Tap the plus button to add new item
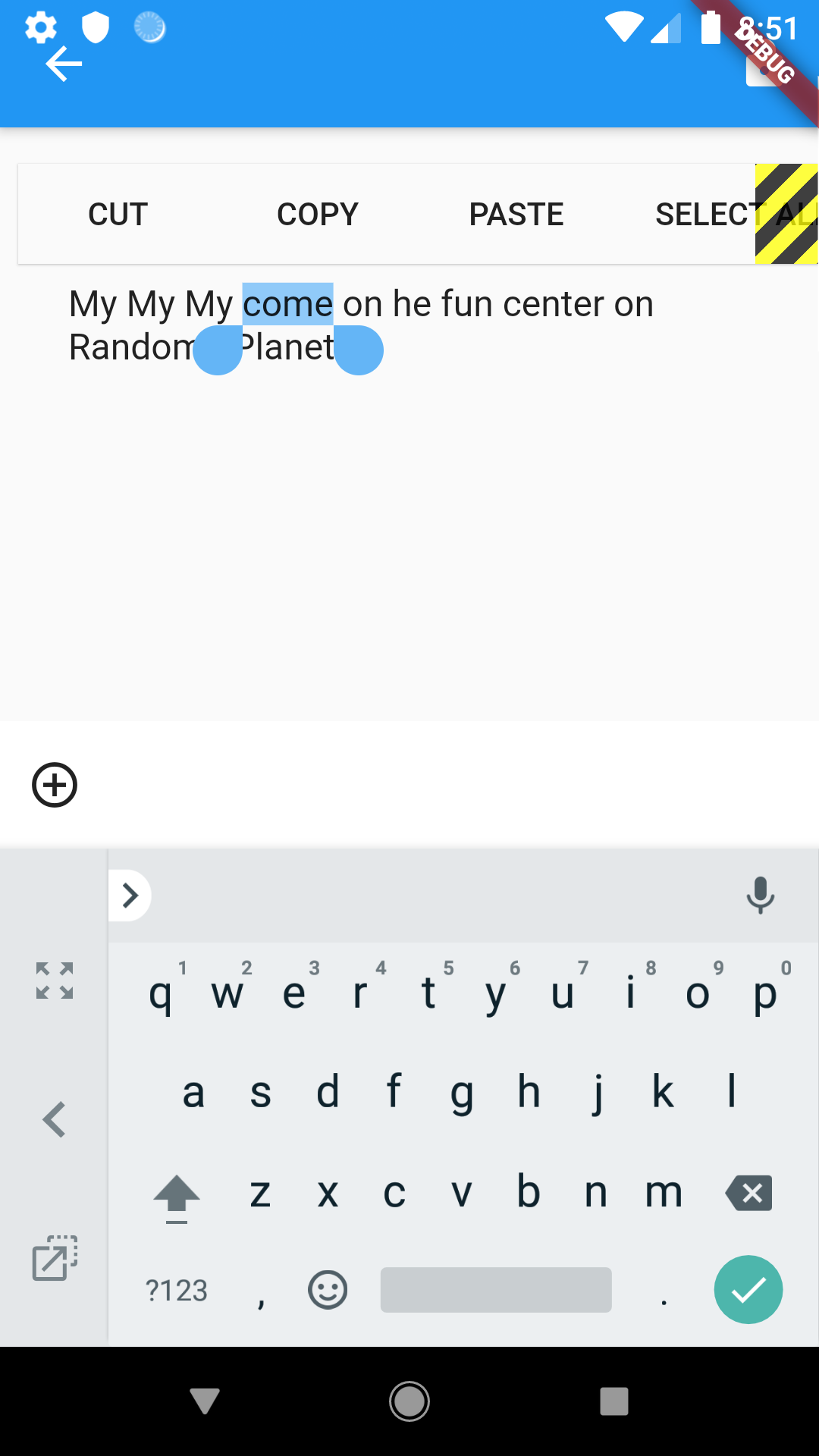Image resolution: width=819 pixels, height=1456 pixels. (x=54, y=786)
